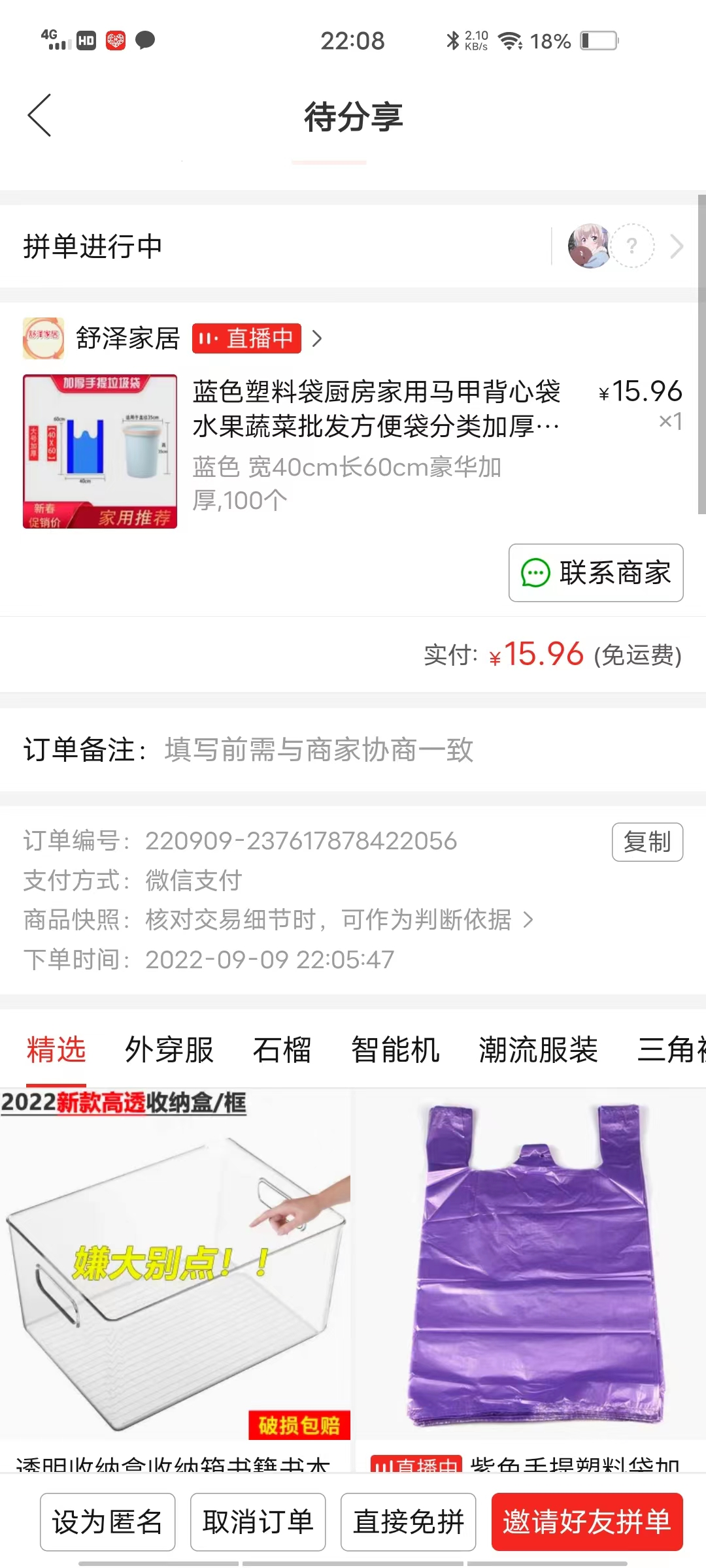Viewport: 706px width, 1568px height.
Task: Tap 设为匿名 to go anonymous
Action: (108, 1522)
